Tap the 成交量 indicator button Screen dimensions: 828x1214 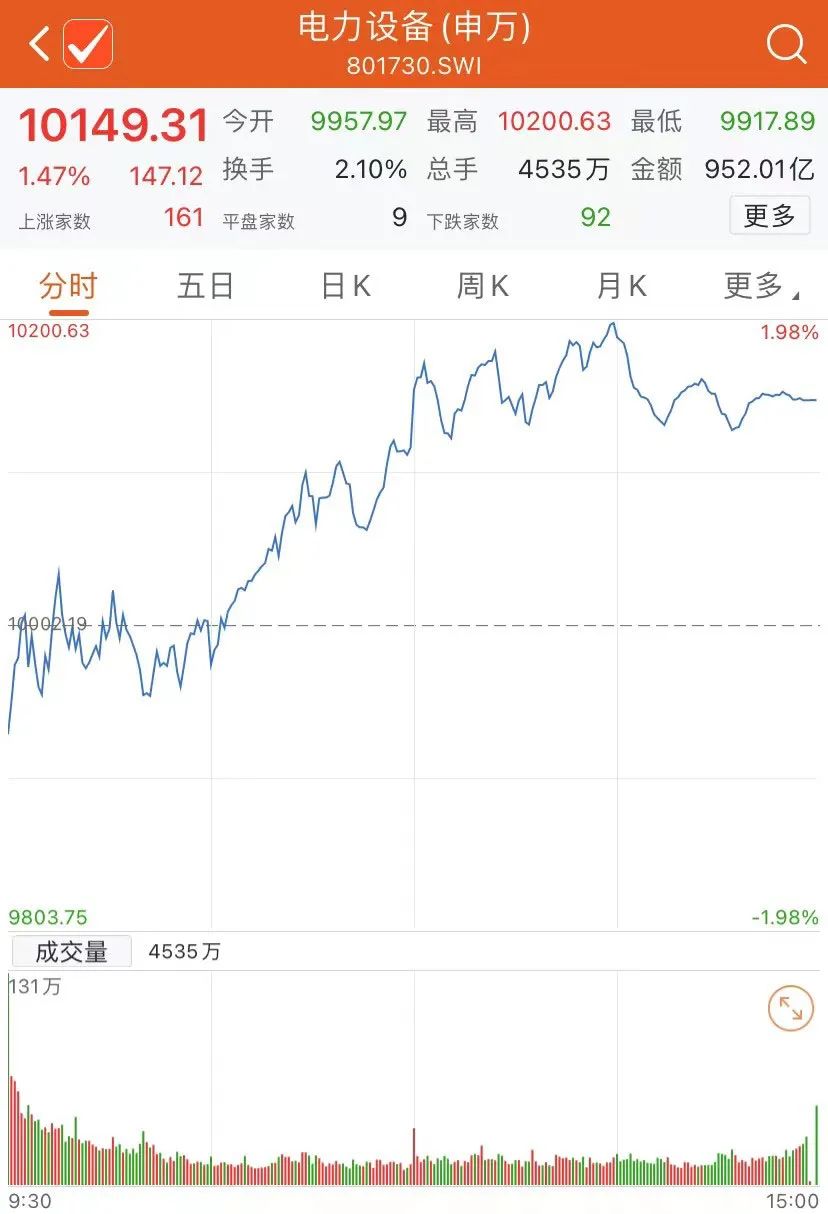[71, 952]
